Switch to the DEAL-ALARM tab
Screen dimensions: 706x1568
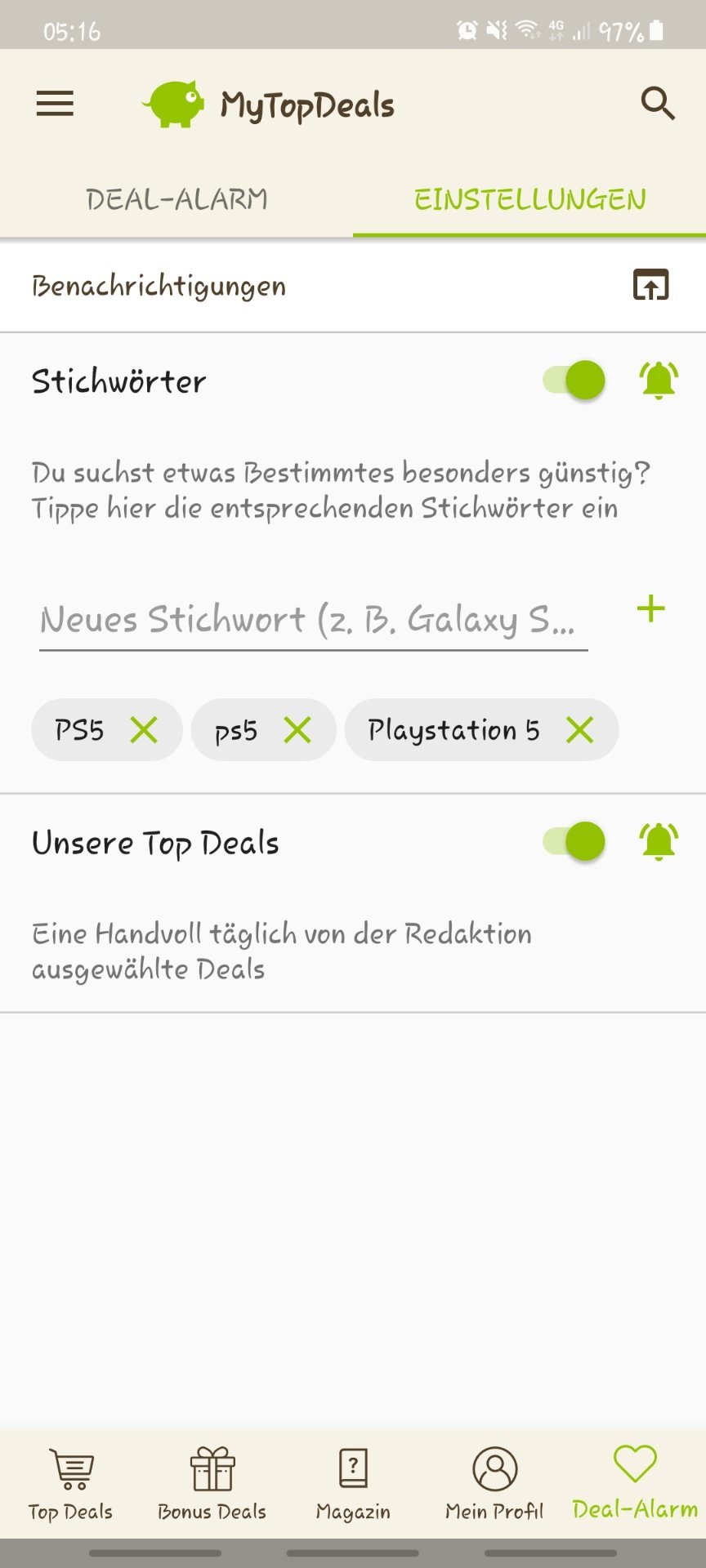[x=176, y=199]
